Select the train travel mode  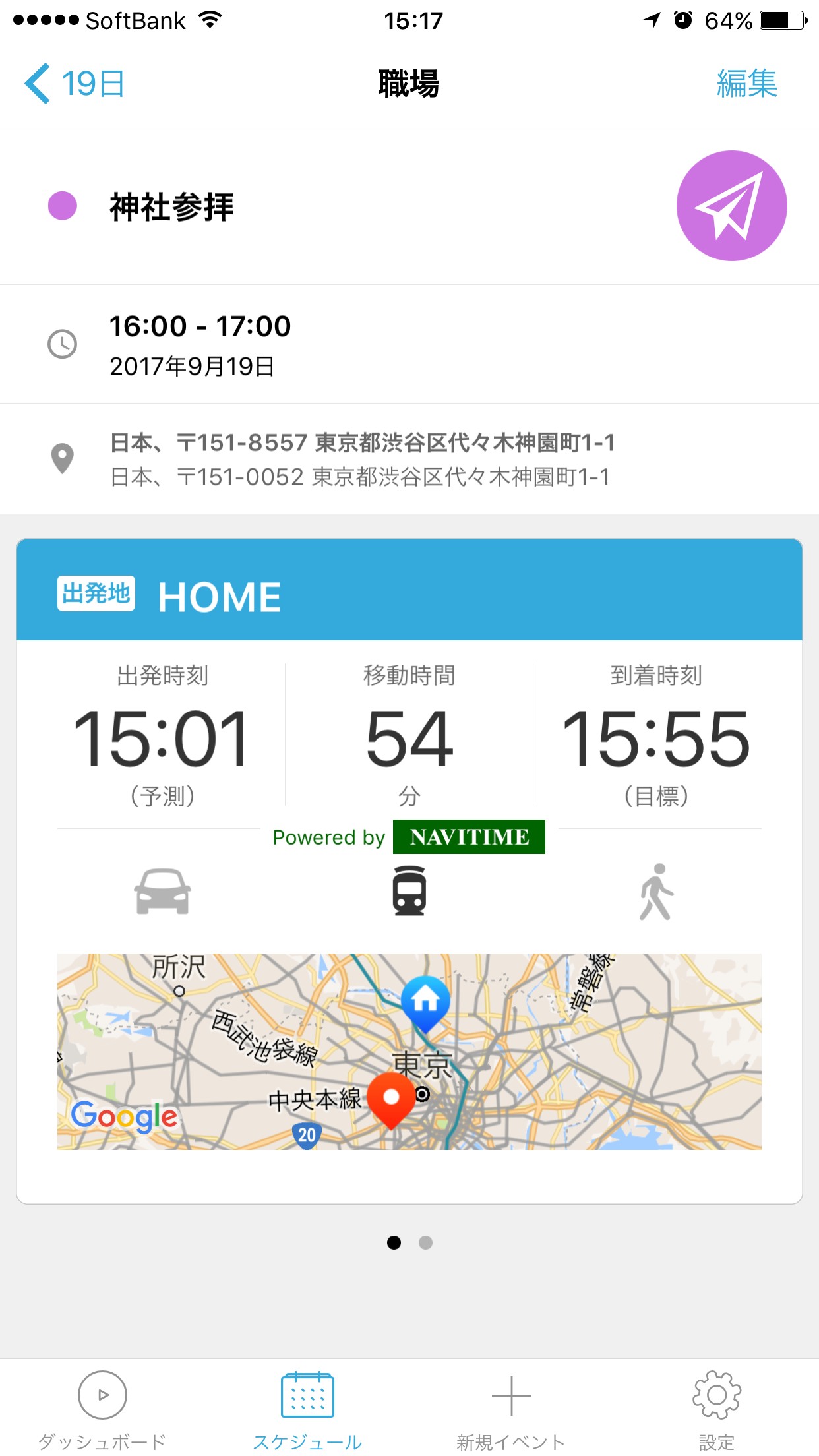[409, 892]
